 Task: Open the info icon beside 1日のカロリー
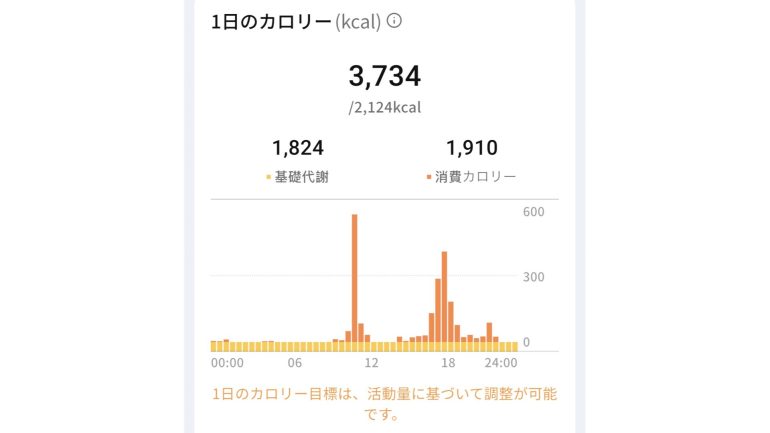[x=395, y=20]
